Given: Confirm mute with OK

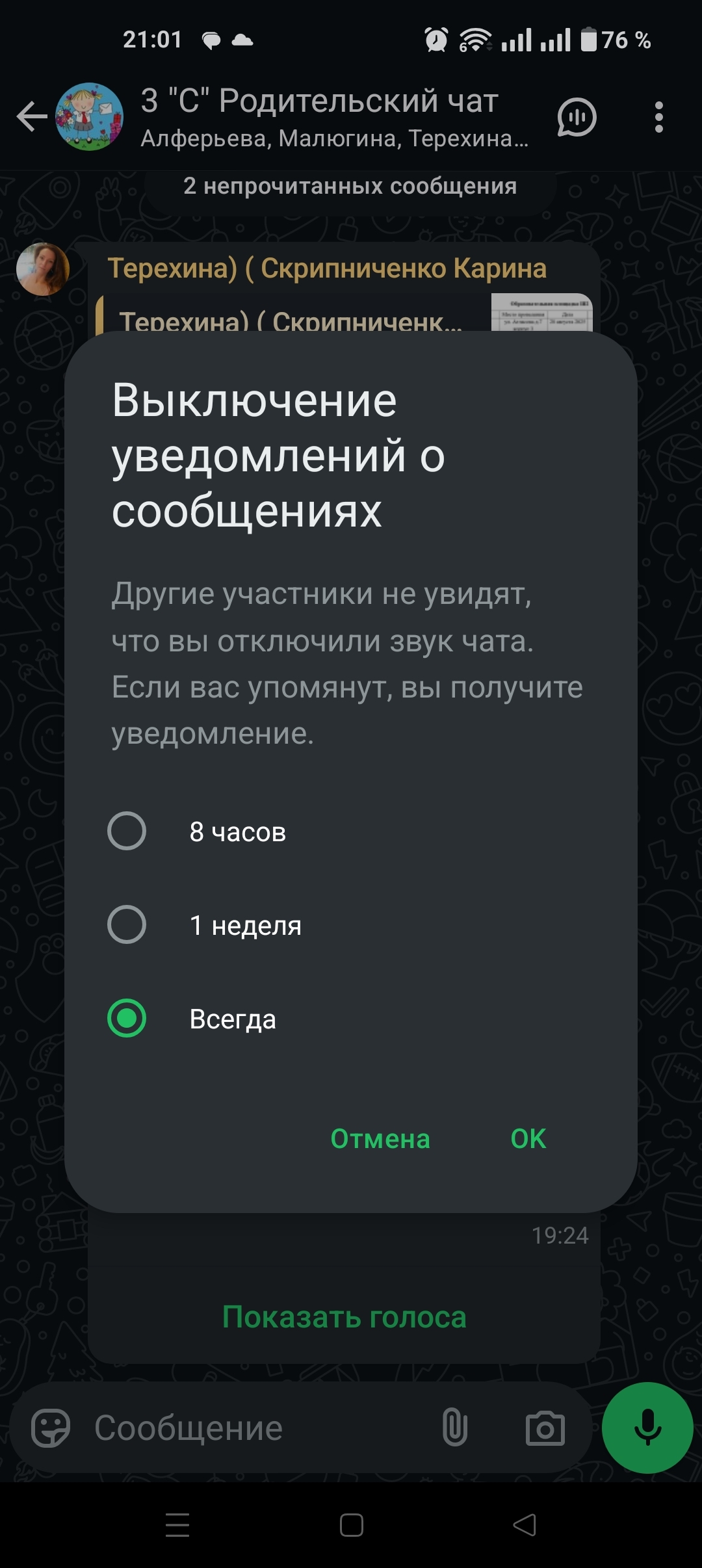Looking at the screenshot, I should tap(528, 1139).
